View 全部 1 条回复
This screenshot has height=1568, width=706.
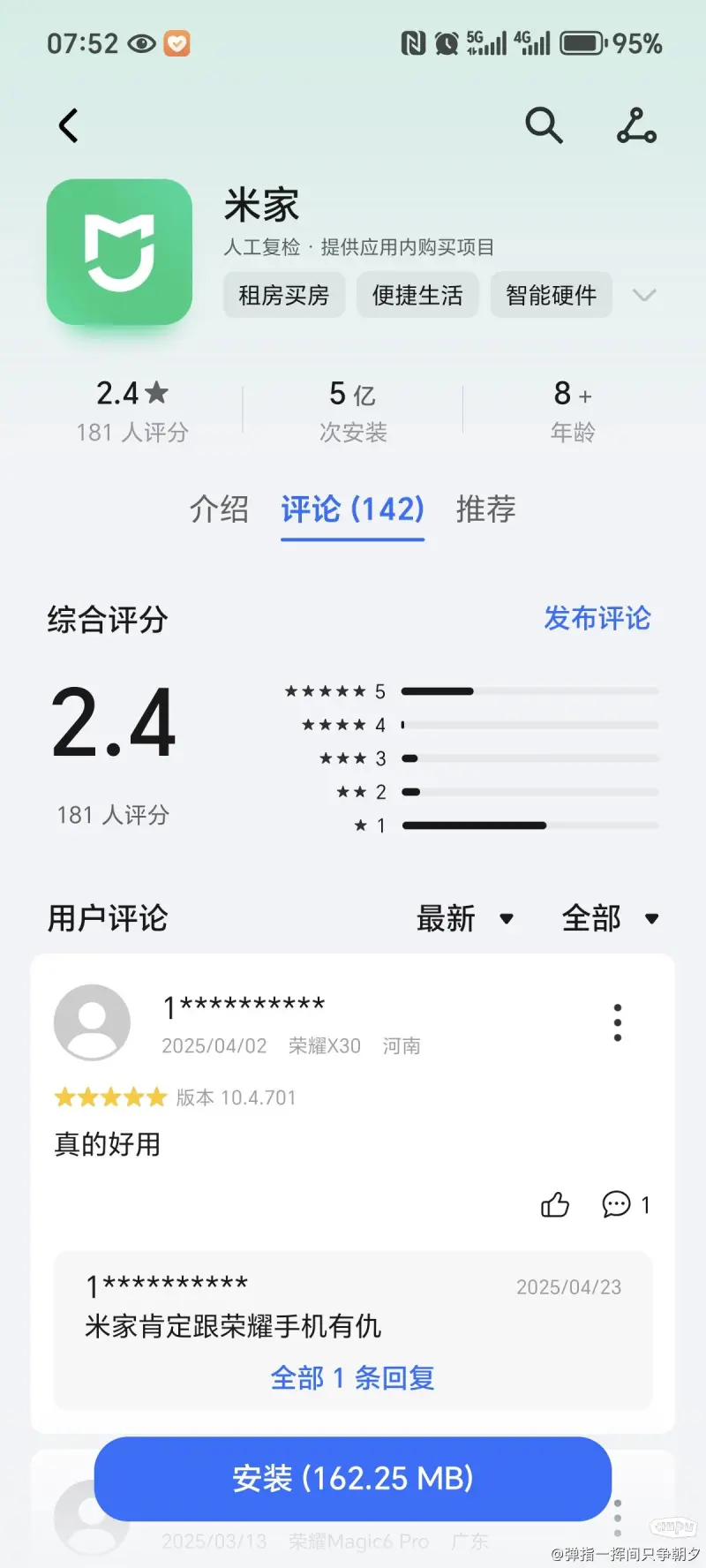[353, 1377]
